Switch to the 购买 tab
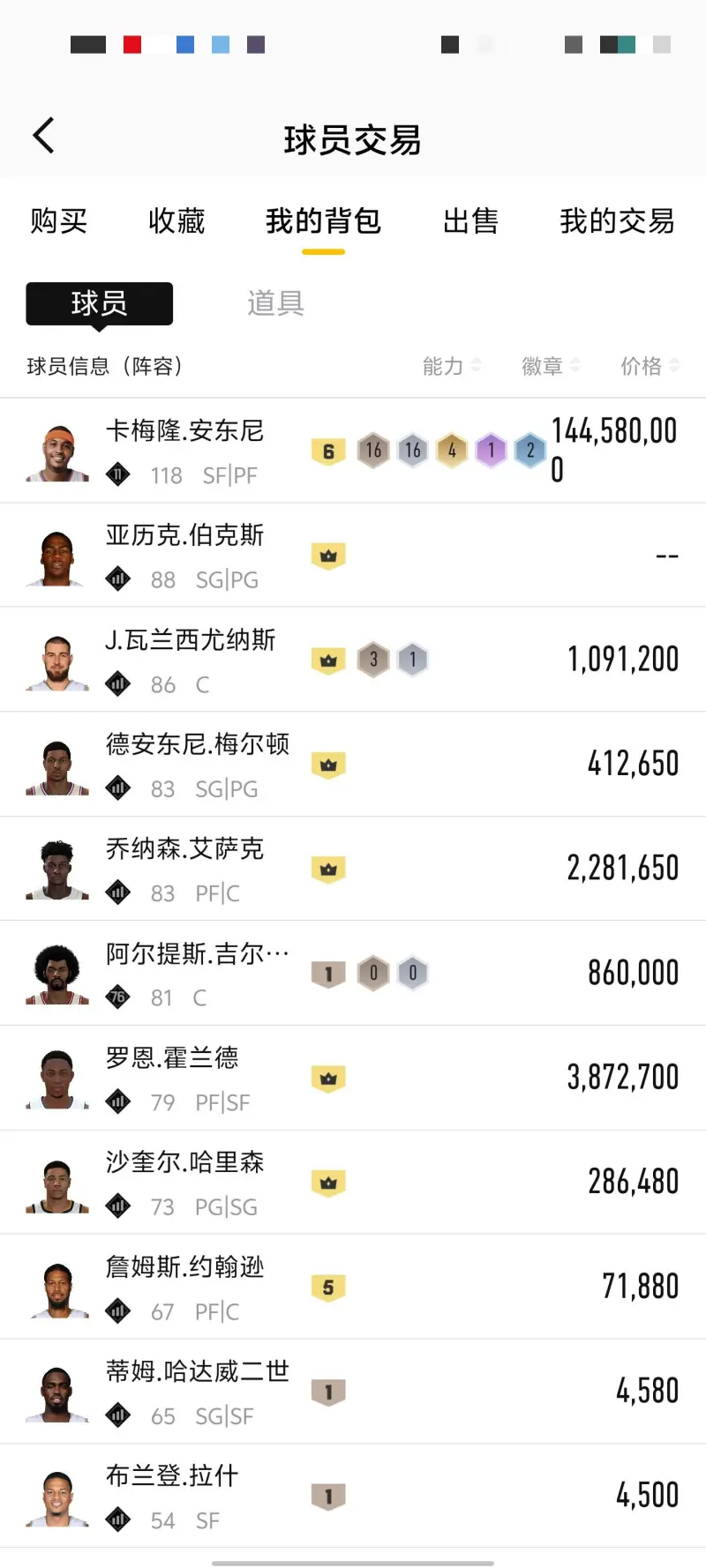Screen dimensions: 706x1568 coord(58,221)
